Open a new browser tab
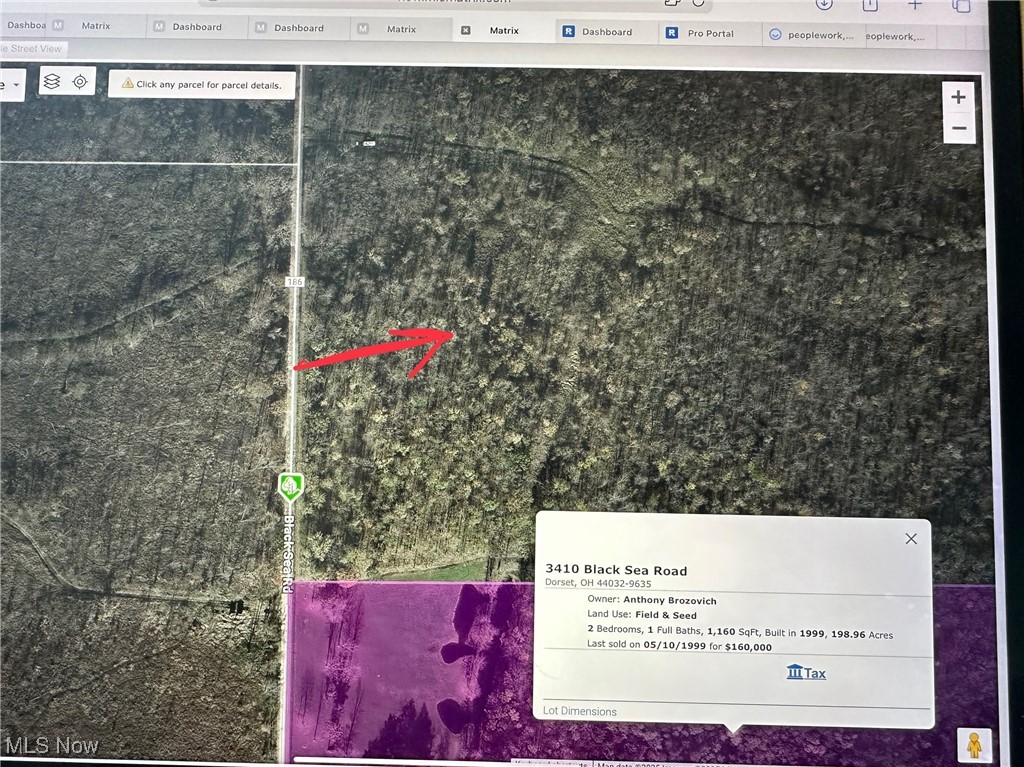Viewport: 1024px width, 767px height. [914, 5]
